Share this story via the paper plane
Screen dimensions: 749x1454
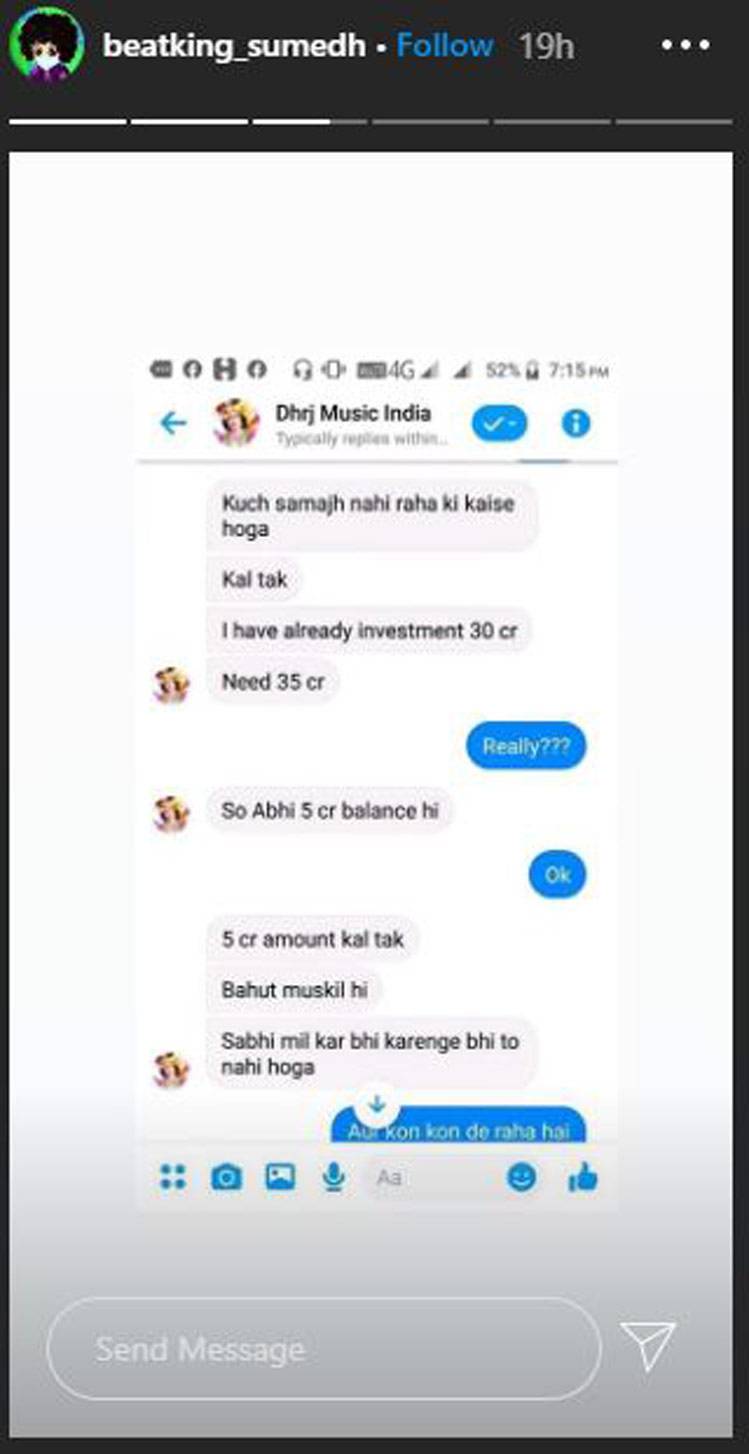tap(648, 1347)
